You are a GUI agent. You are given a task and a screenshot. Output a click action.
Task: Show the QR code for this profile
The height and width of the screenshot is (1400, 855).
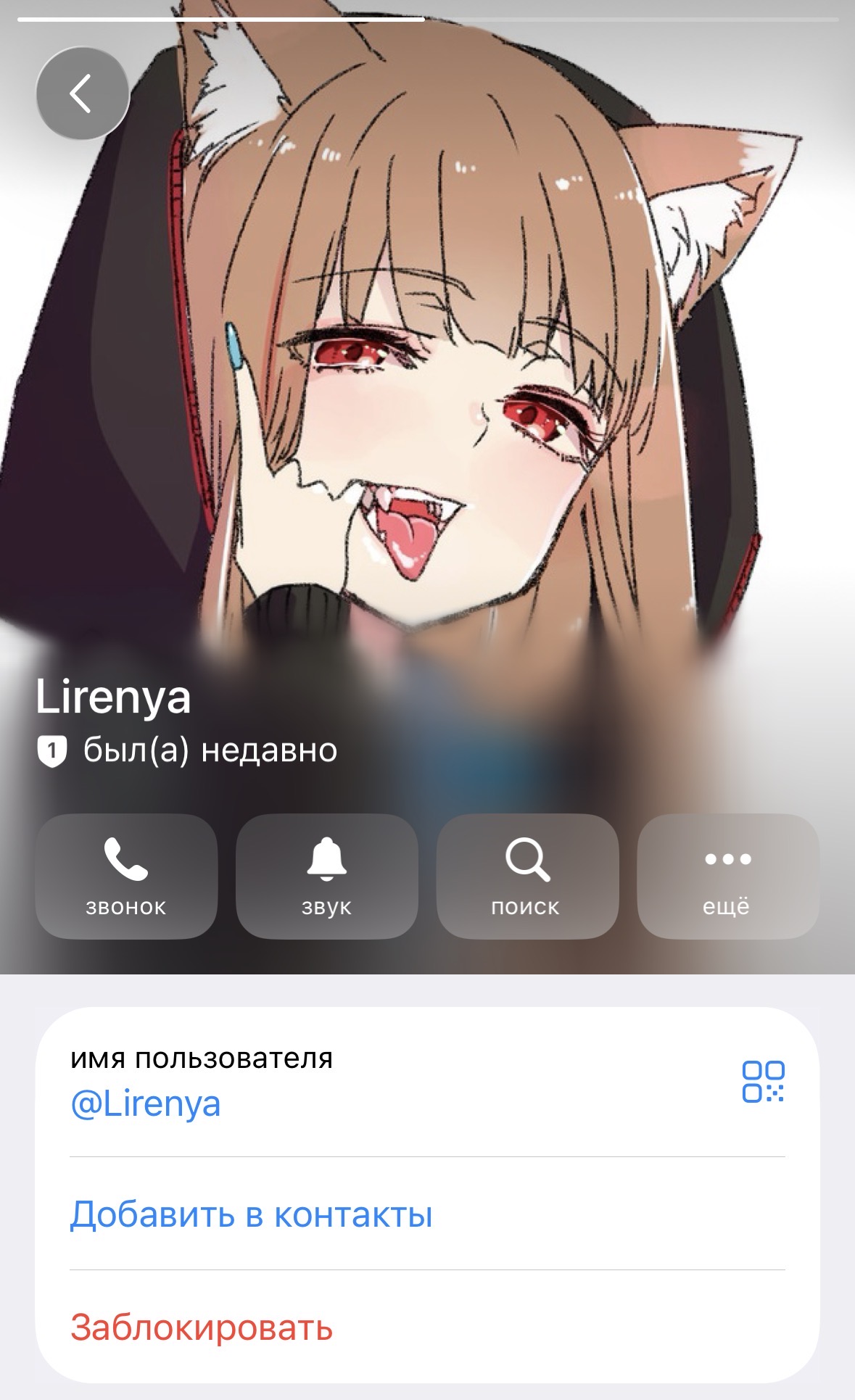coord(763,1082)
